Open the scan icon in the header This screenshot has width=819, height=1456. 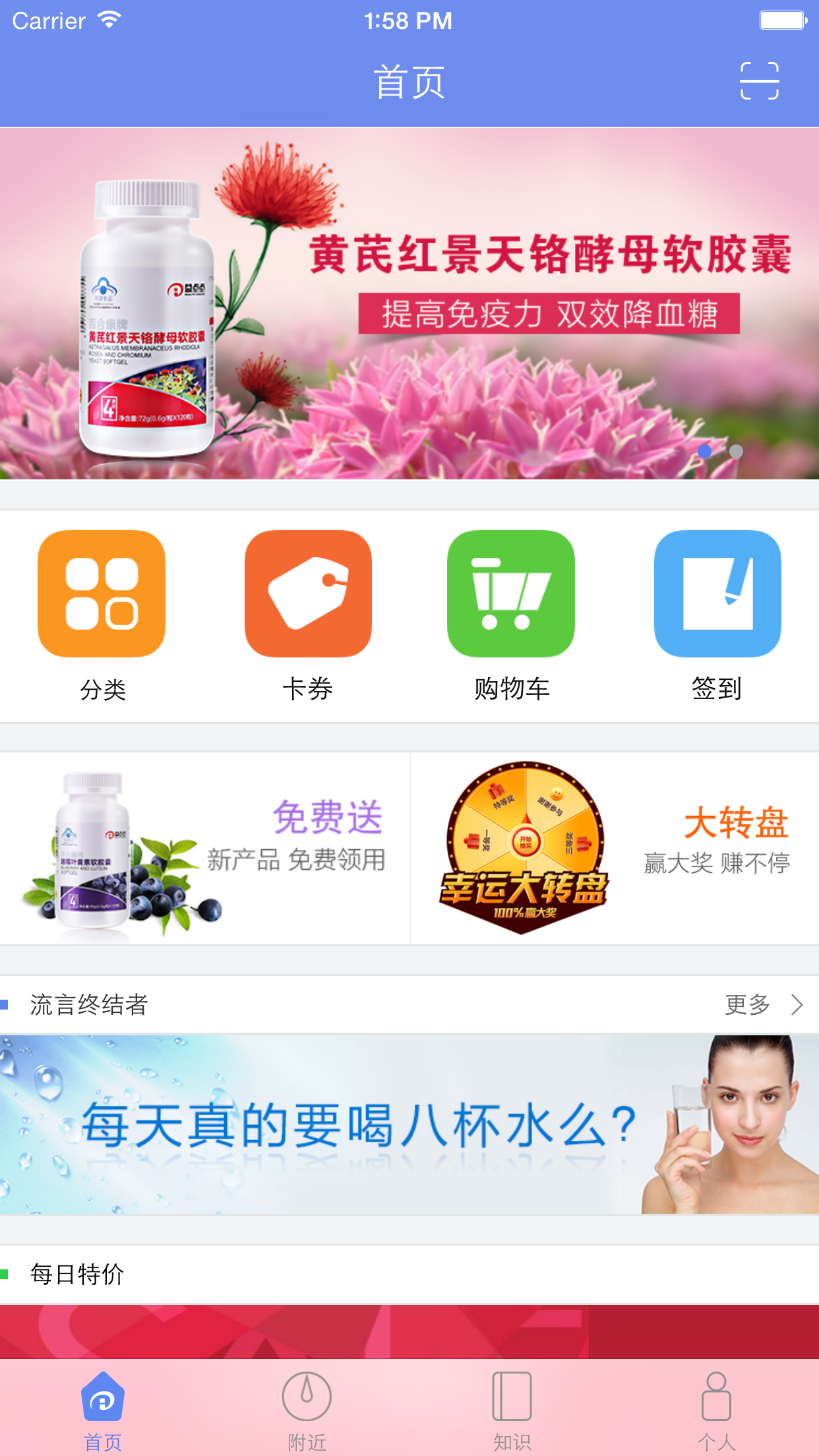(759, 81)
